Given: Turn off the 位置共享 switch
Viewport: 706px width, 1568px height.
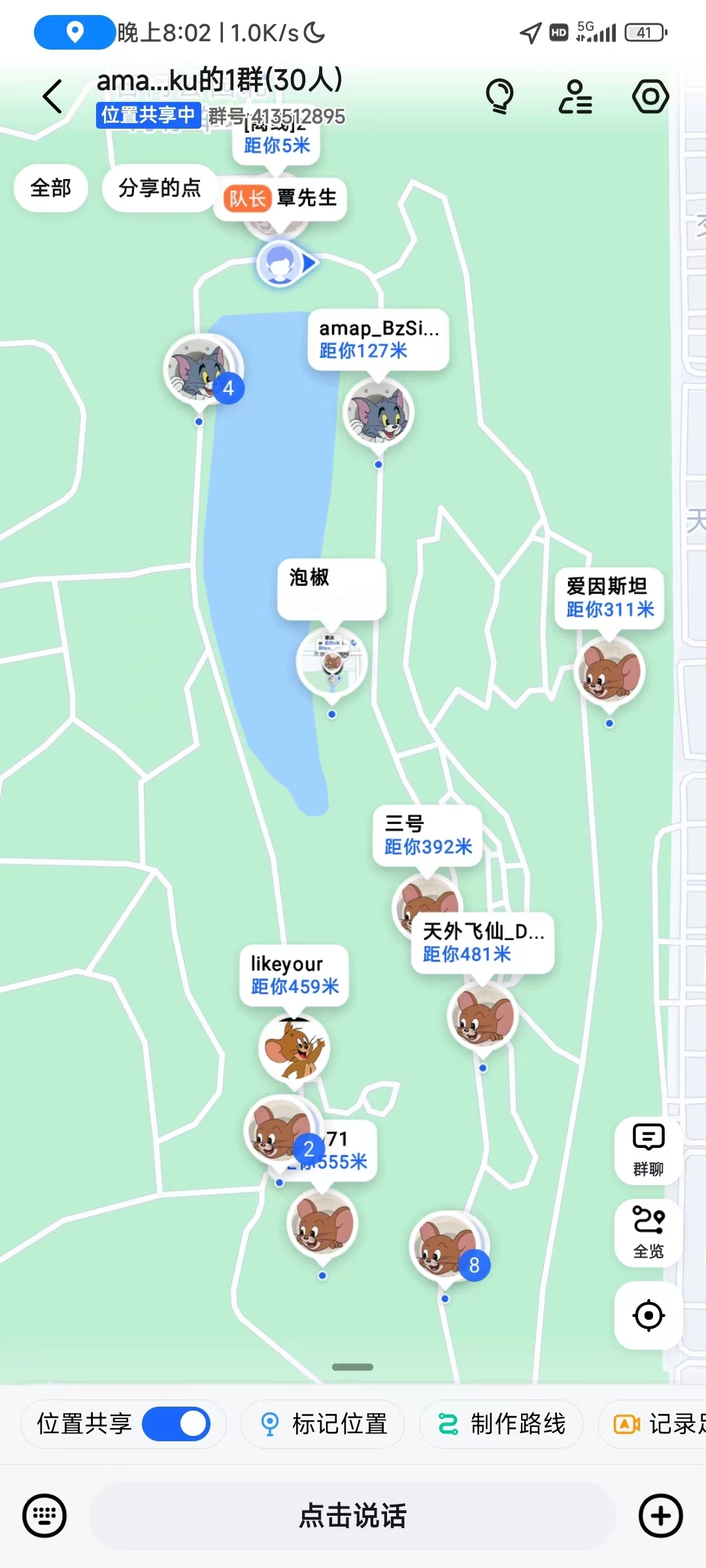Looking at the screenshot, I should 176,1424.
